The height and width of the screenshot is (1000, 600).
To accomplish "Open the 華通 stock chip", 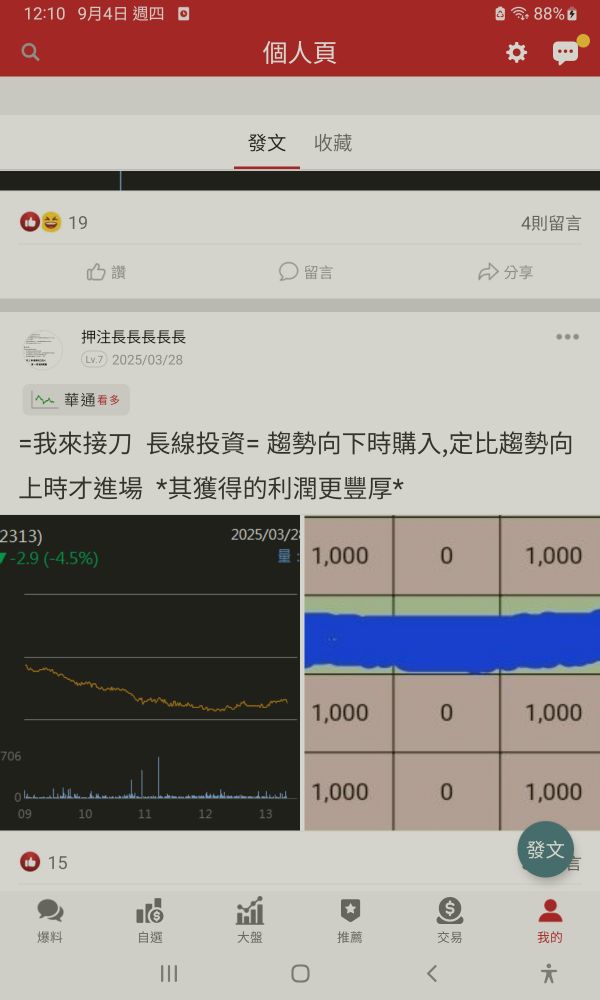I will (76, 400).
